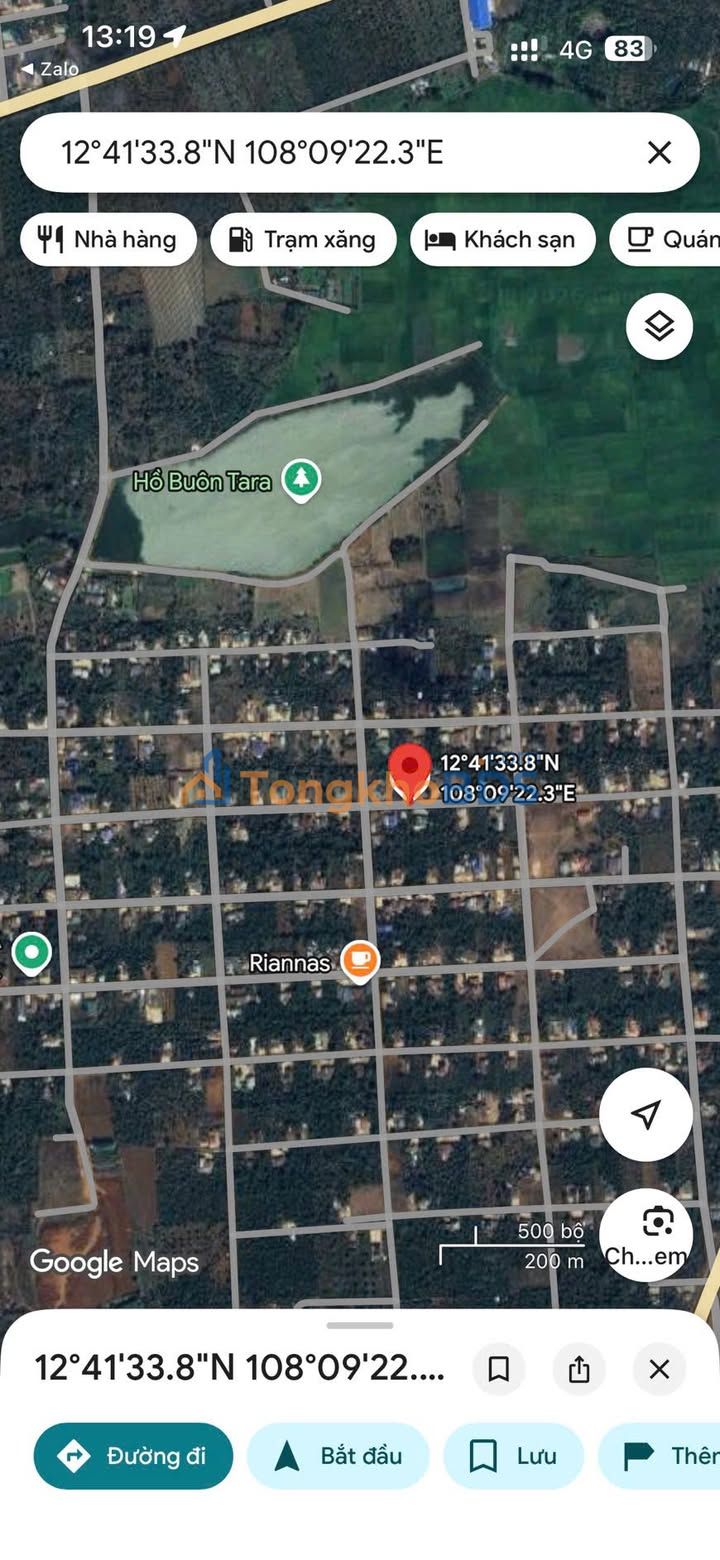Save the place with Lưu

click(513, 1456)
